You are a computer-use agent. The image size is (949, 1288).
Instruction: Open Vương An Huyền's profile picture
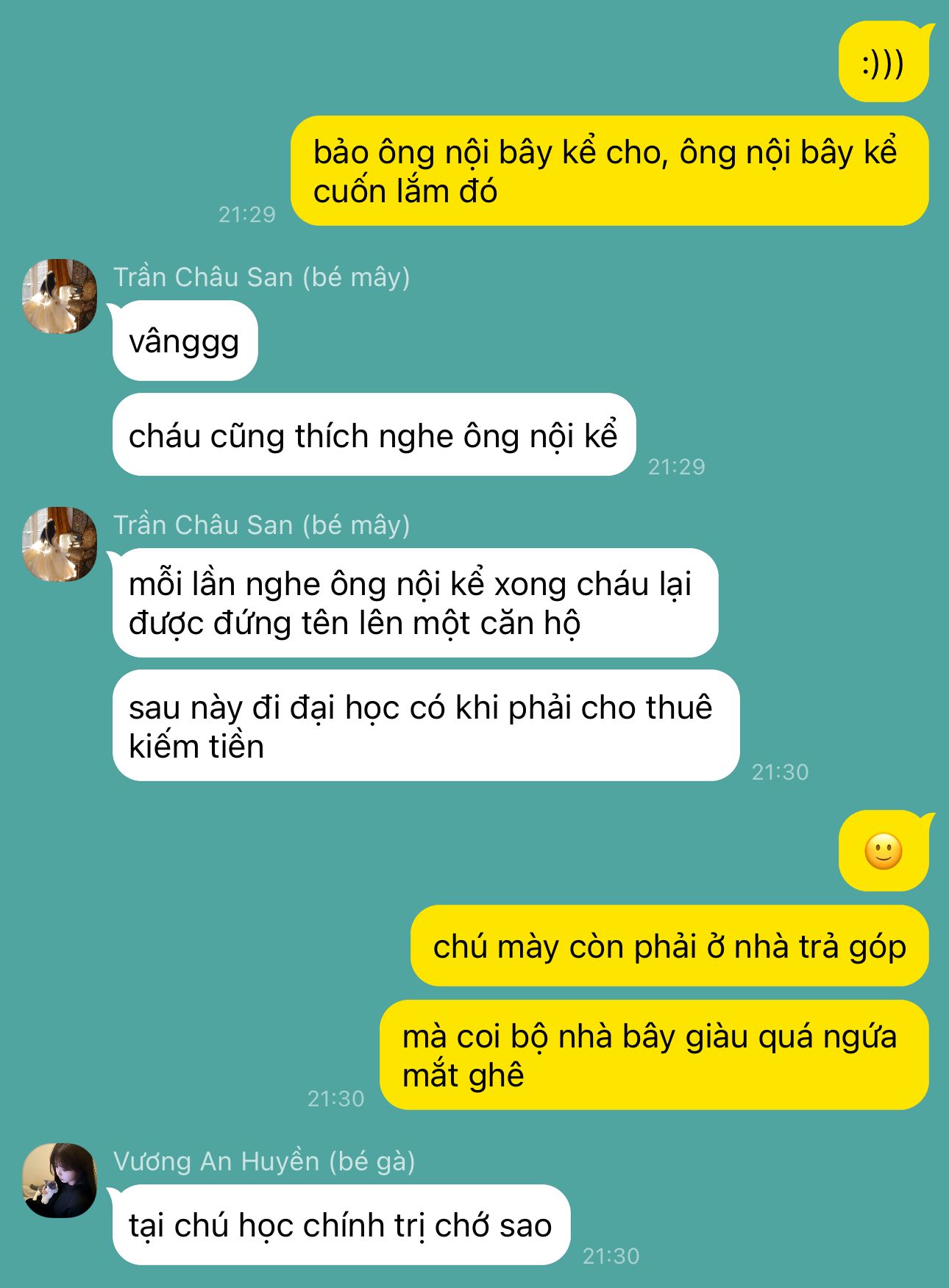point(60,1180)
